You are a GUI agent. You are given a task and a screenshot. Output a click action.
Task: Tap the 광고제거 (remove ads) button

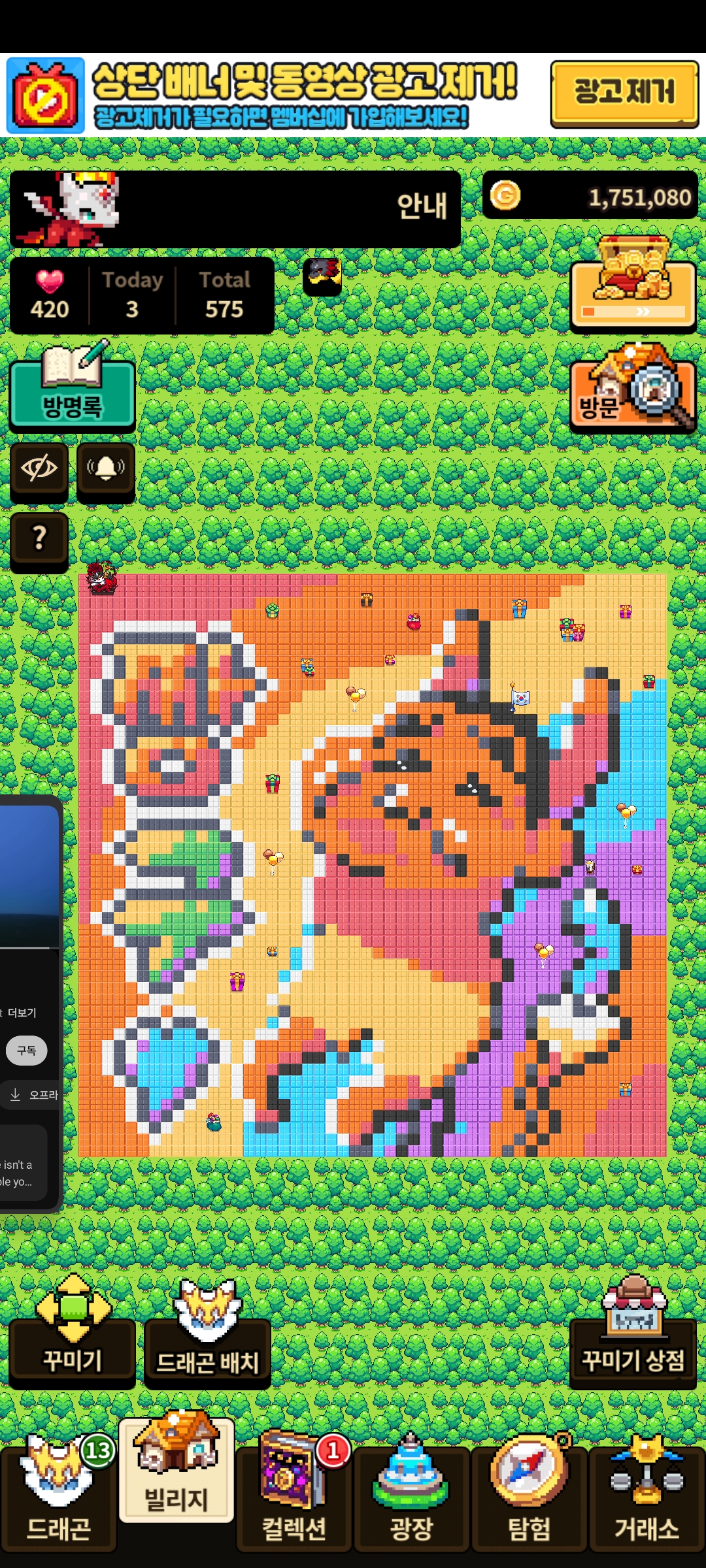click(x=624, y=93)
